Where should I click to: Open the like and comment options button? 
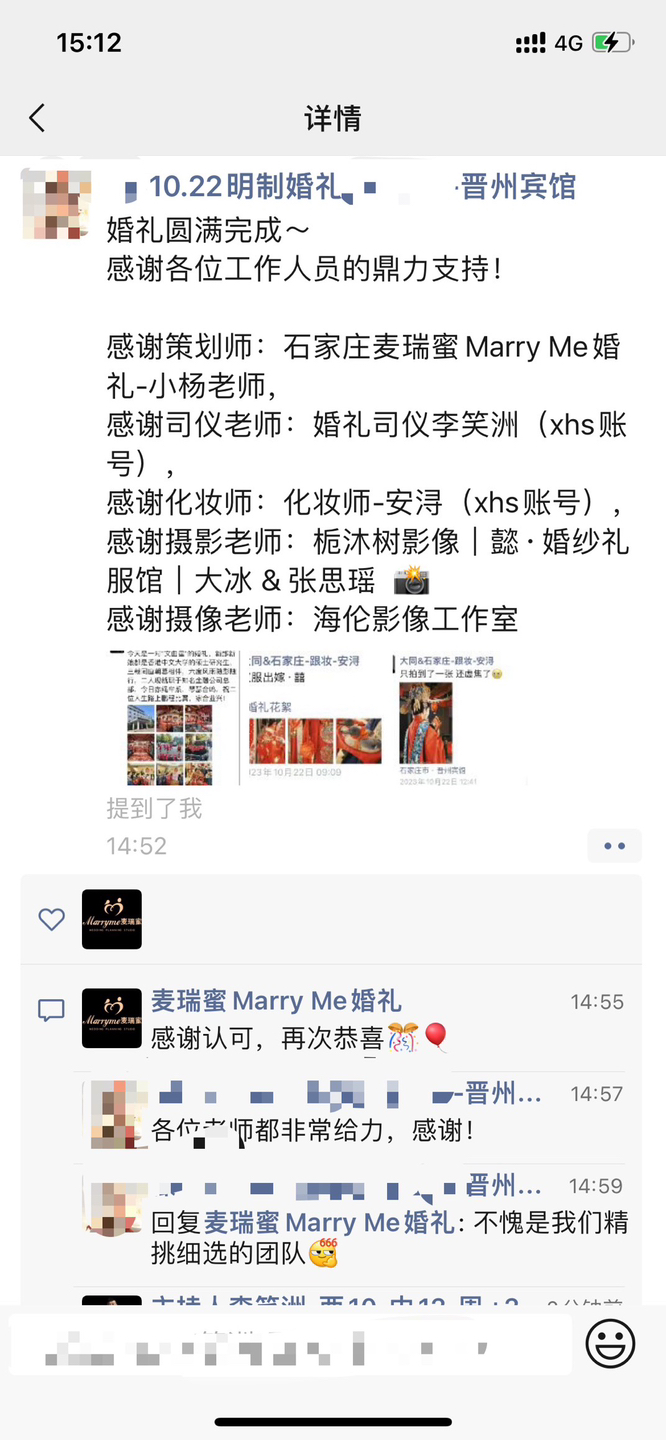click(613, 846)
